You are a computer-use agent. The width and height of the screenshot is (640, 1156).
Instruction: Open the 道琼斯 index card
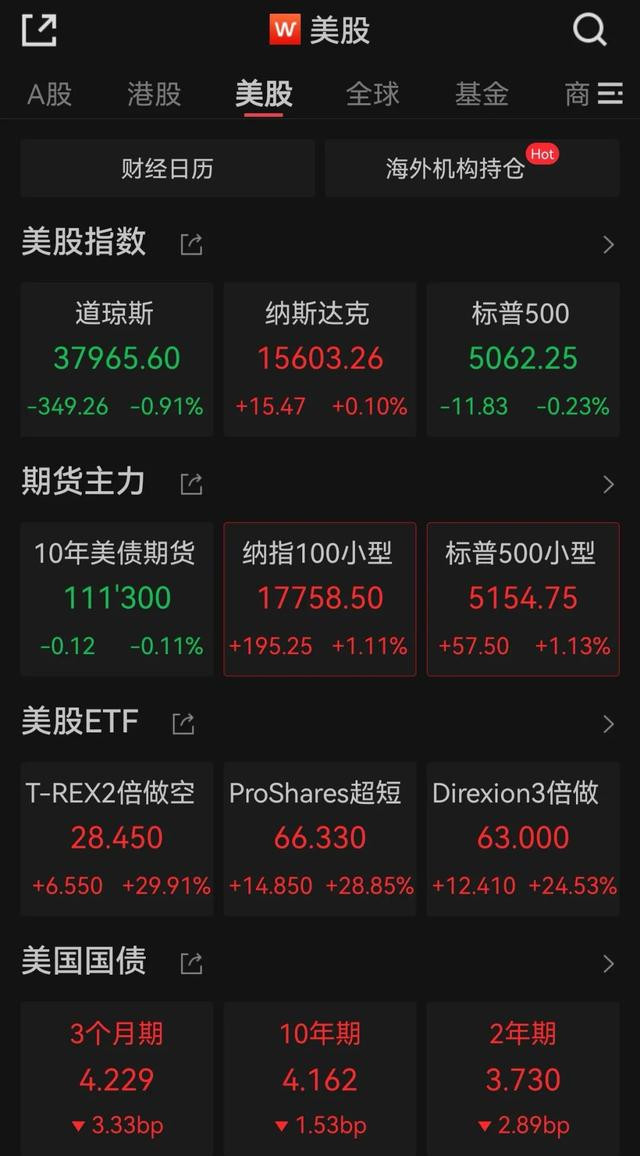[116, 359]
